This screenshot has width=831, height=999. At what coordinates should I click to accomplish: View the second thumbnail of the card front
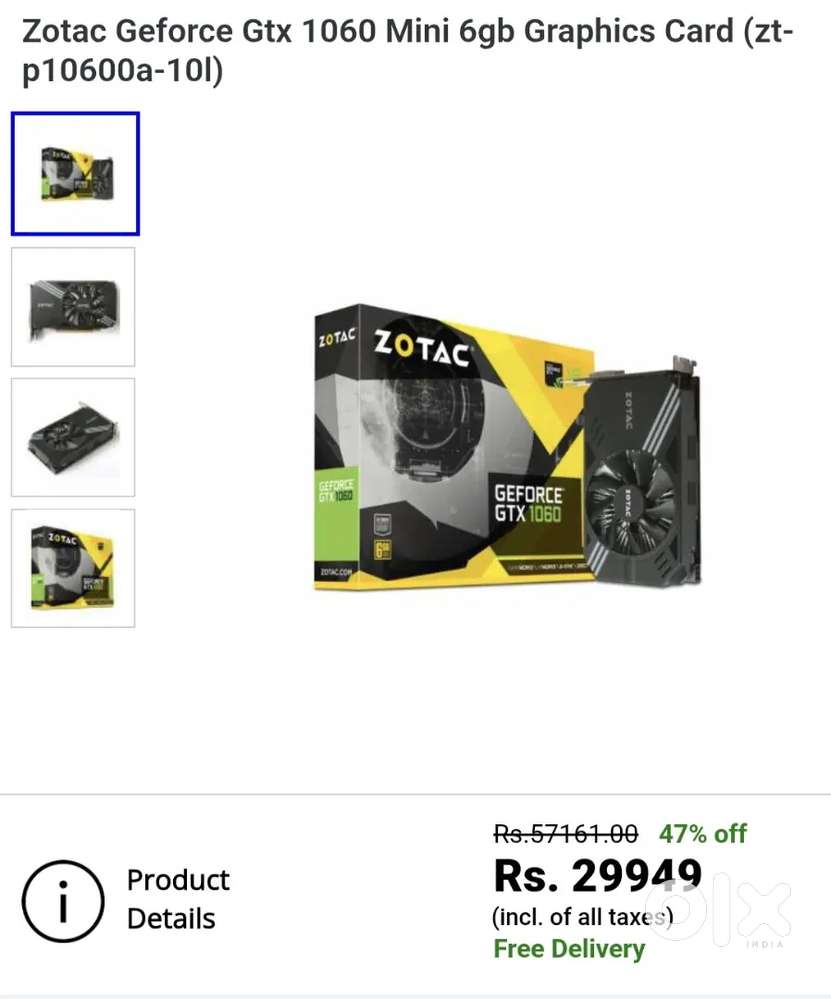tap(73, 306)
